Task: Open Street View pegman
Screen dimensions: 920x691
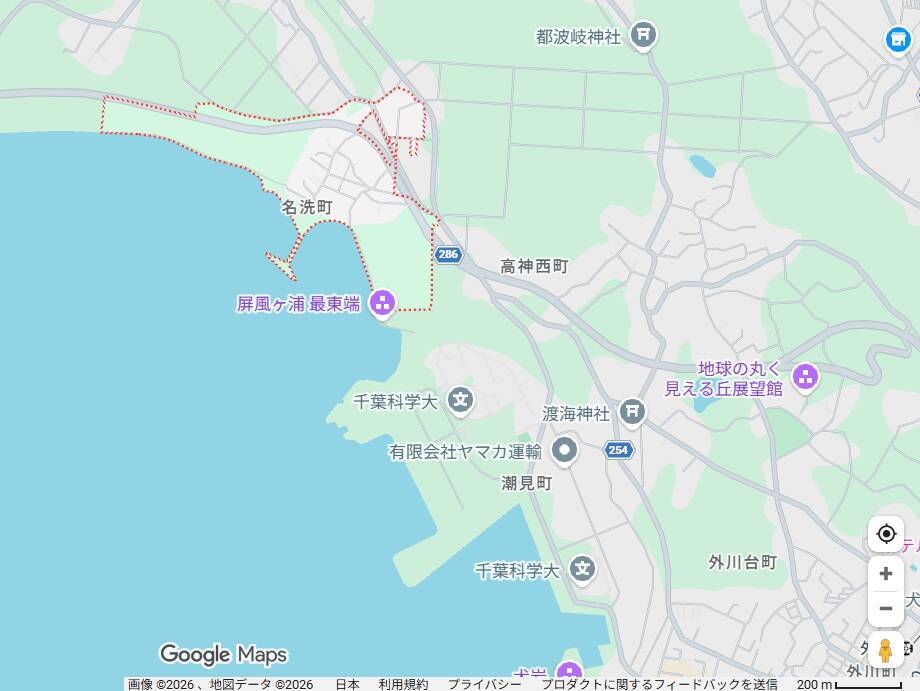Action: click(885, 650)
